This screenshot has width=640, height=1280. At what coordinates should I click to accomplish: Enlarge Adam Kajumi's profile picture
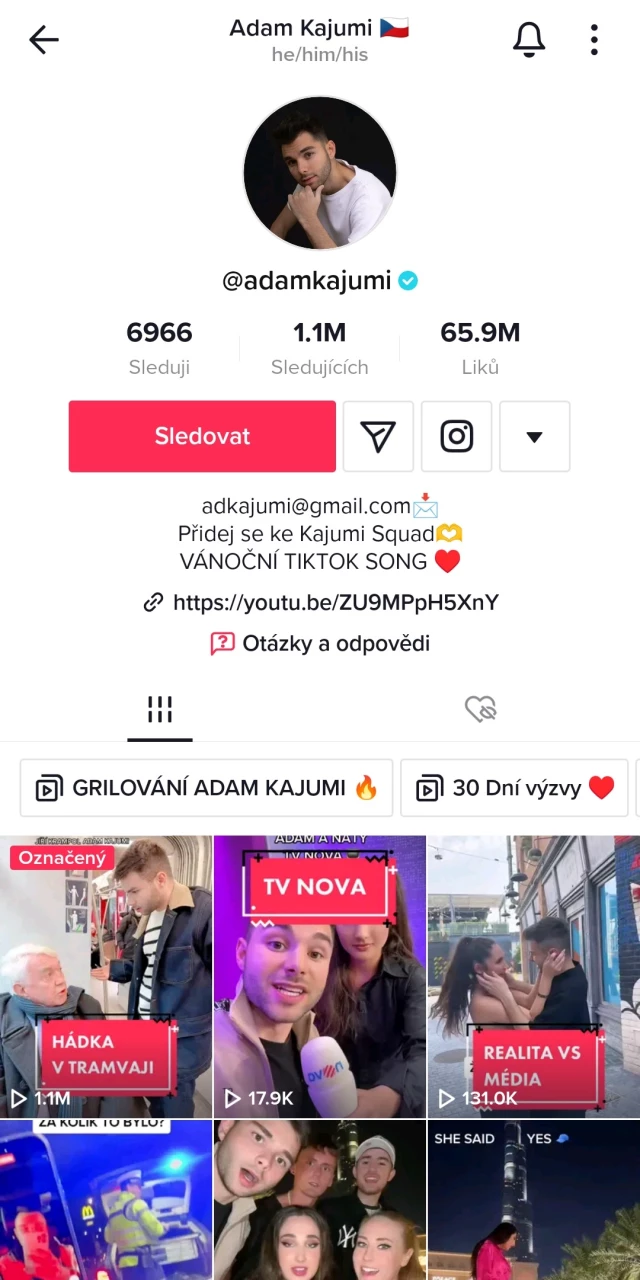(320, 173)
